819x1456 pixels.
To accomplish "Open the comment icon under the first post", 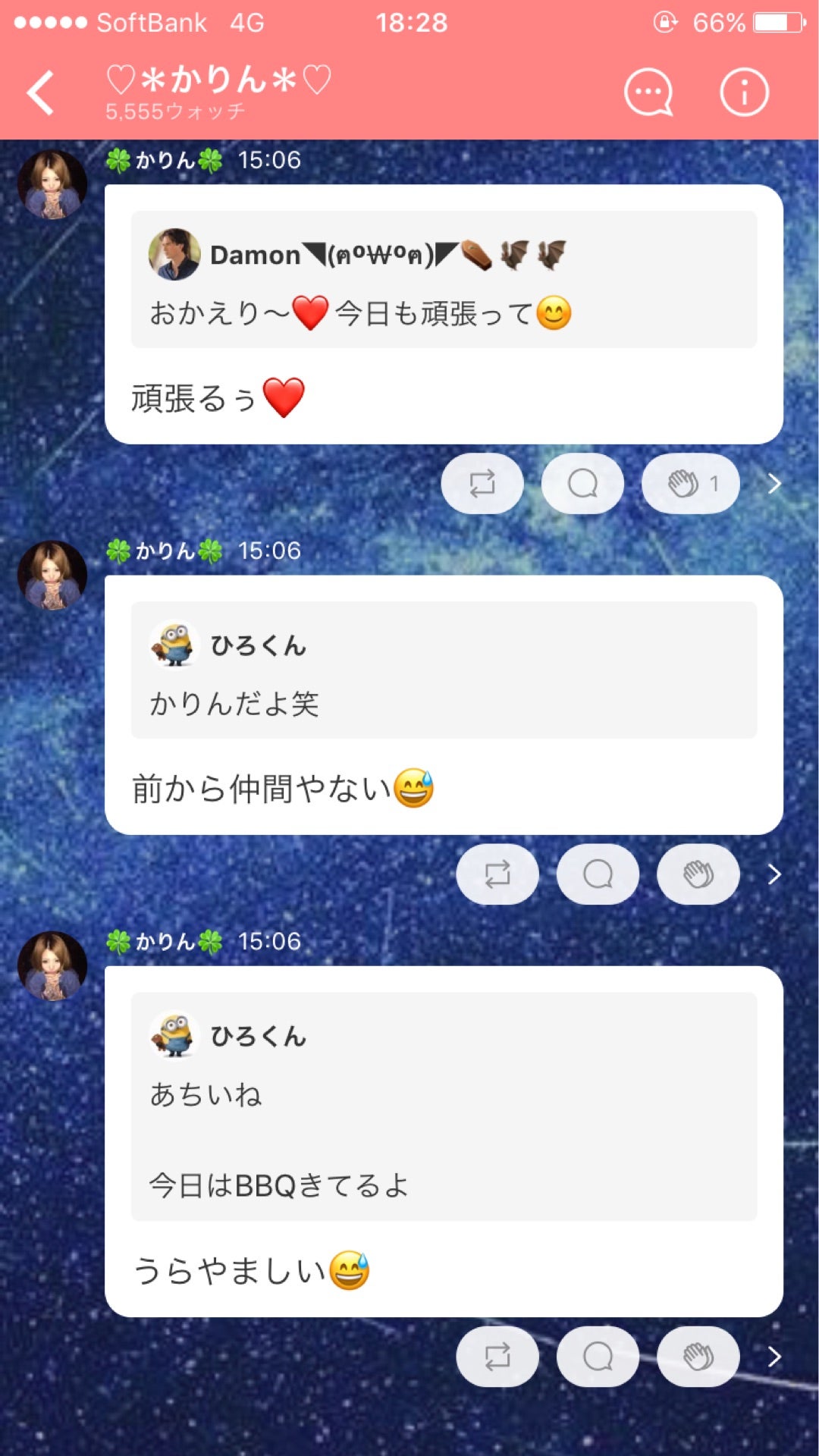I will tap(582, 483).
